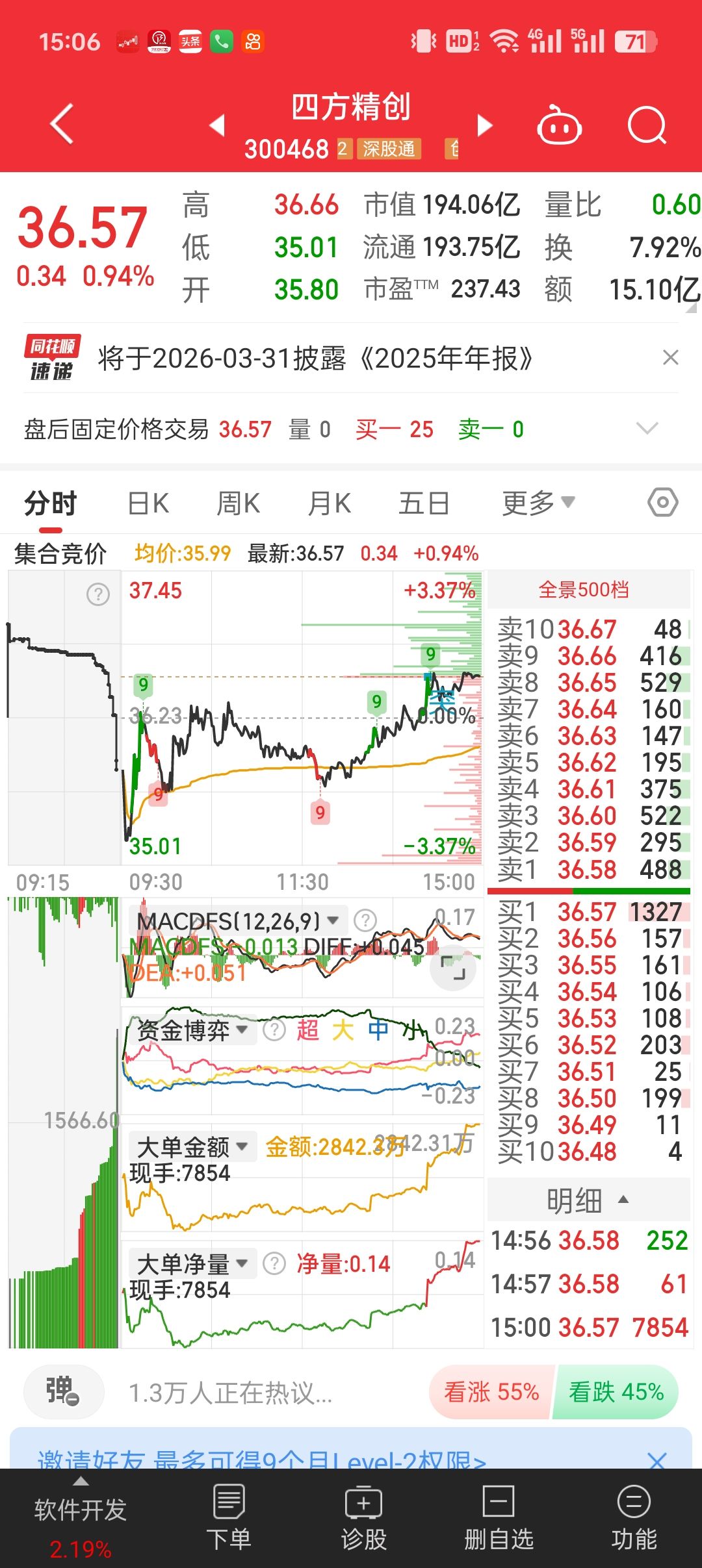Switch to the previous stock with the left triangle

click(218, 125)
